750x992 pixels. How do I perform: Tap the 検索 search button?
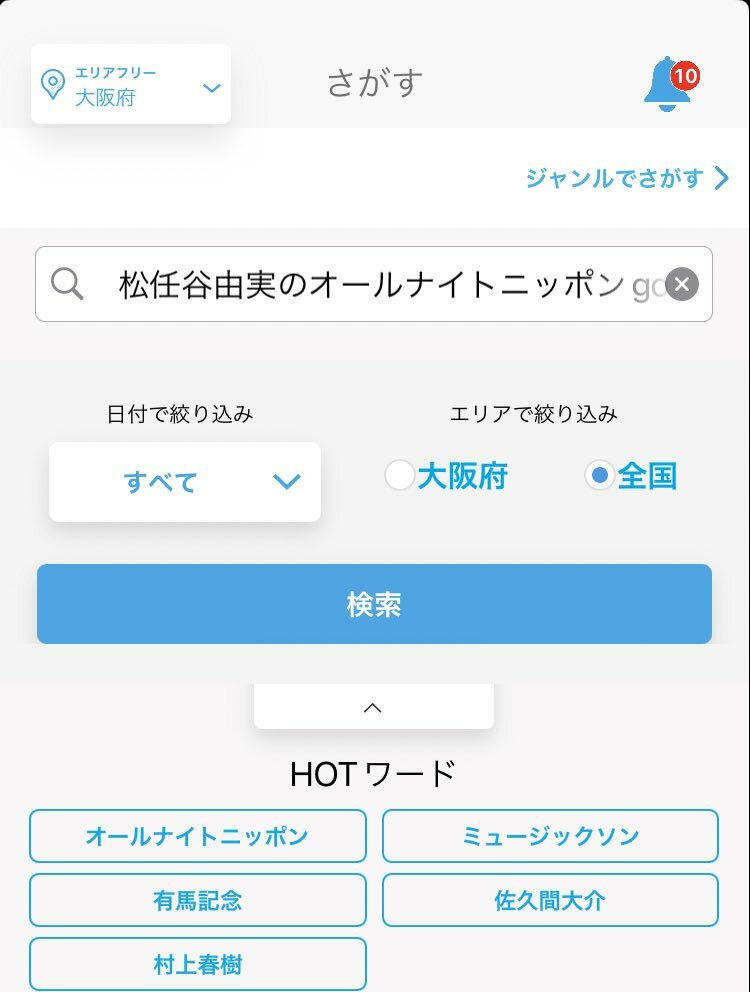click(x=374, y=604)
